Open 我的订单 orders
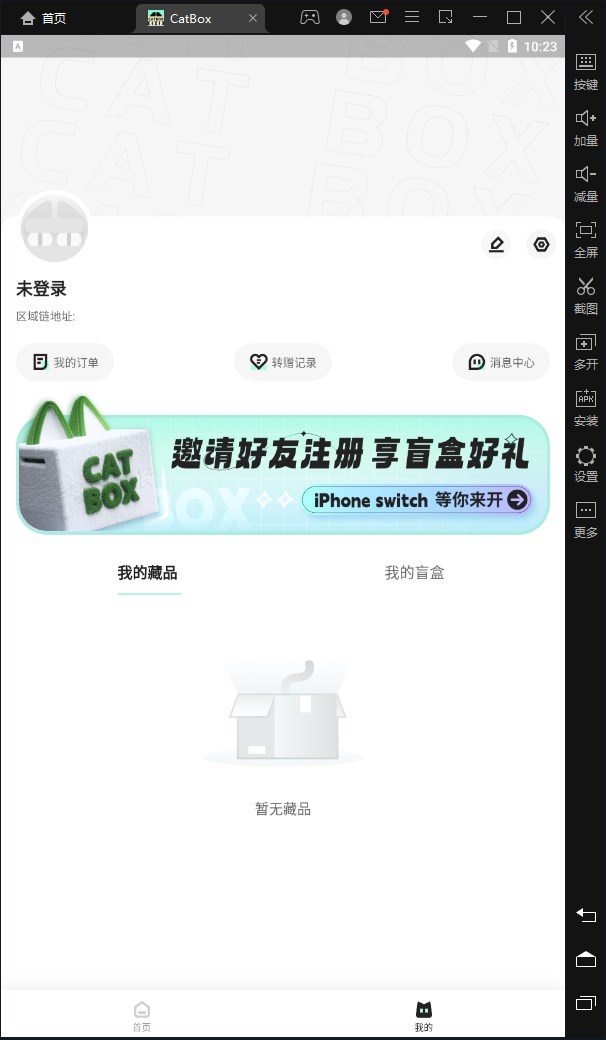This screenshot has height=1040, width=606. [x=65, y=362]
